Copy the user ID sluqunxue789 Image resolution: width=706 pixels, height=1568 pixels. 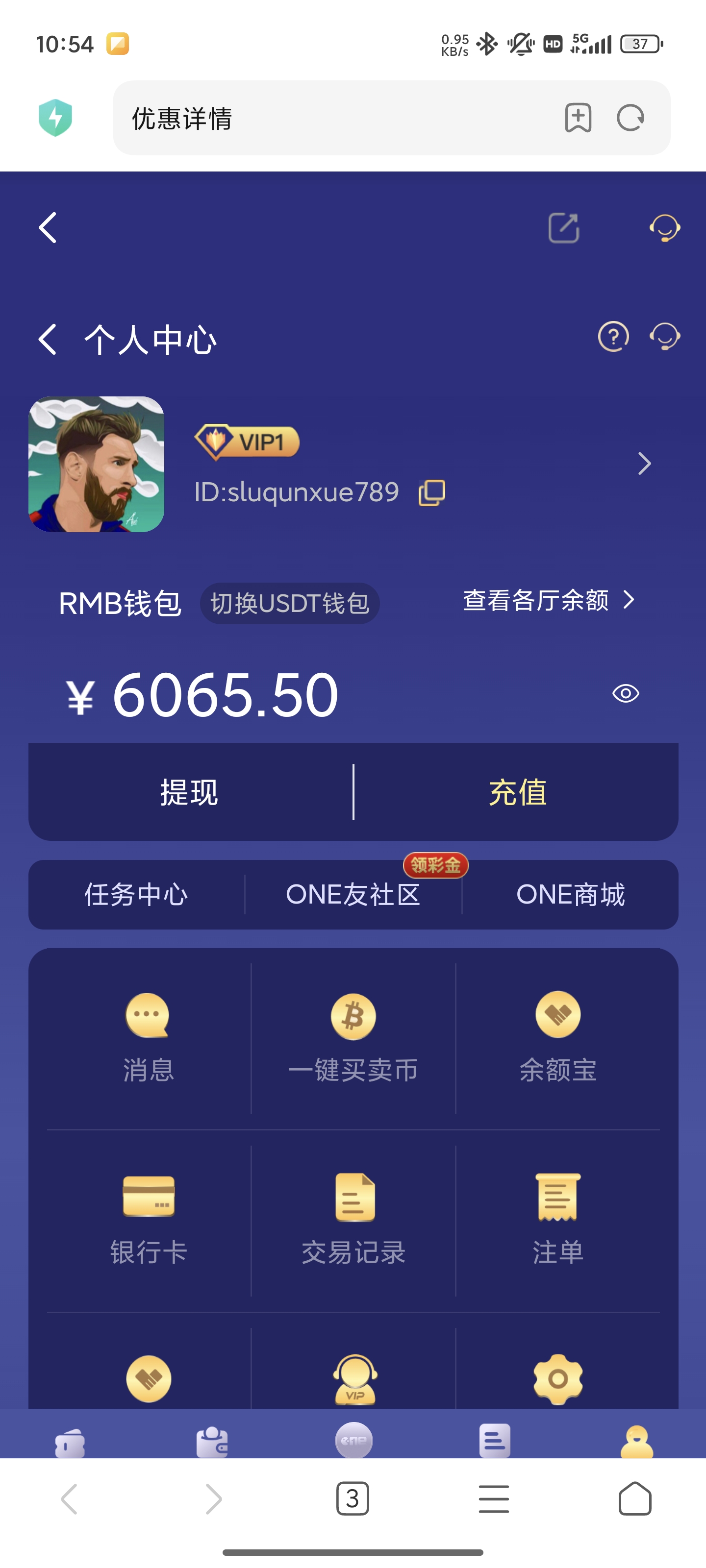point(432,492)
